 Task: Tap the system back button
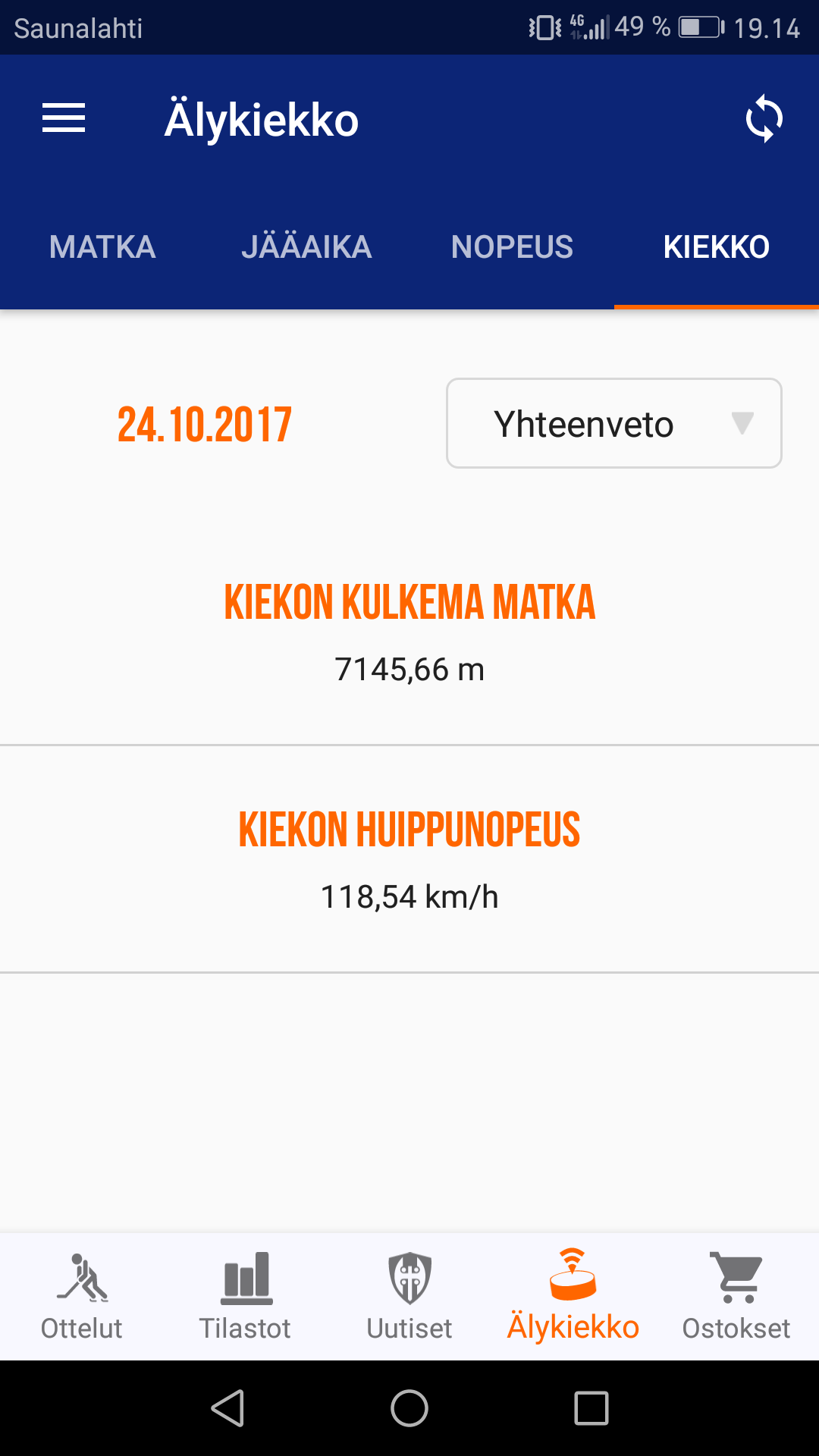pyautogui.click(x=227, y=1409)
